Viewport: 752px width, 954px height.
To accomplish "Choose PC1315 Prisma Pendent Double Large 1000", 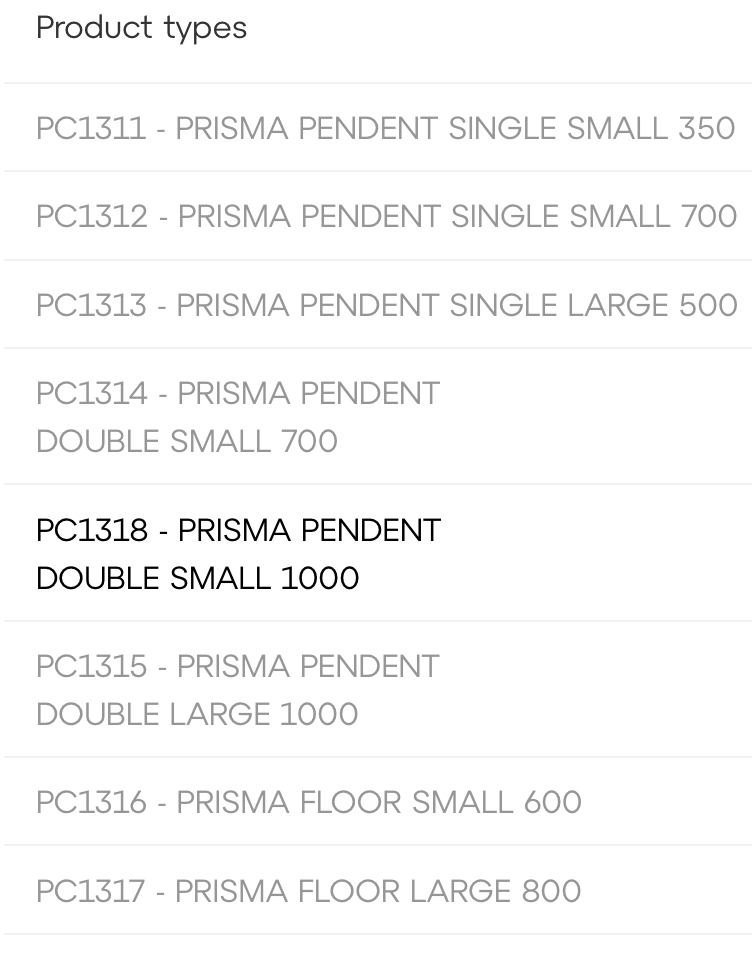I will (x=238, y=690).
